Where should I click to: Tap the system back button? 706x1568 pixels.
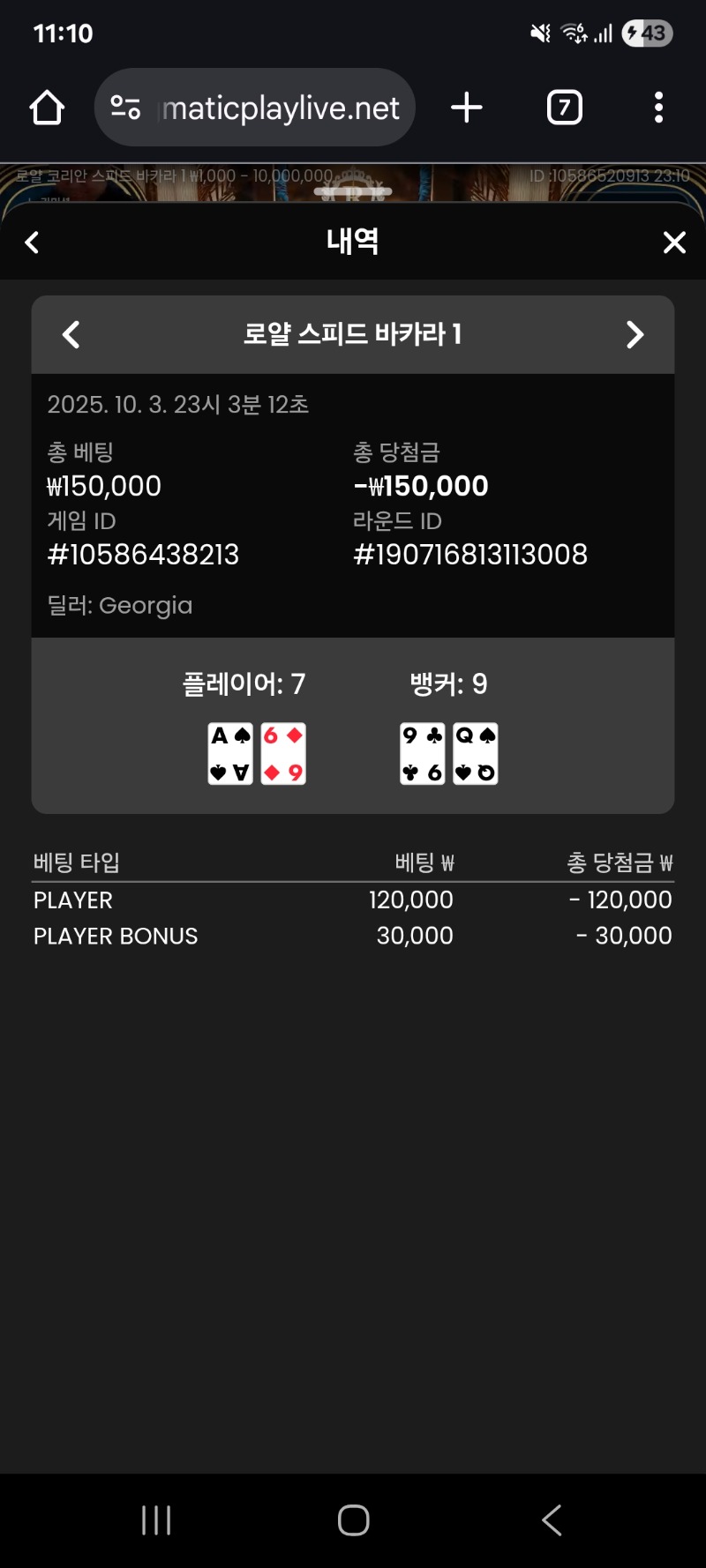point(552,1519)
